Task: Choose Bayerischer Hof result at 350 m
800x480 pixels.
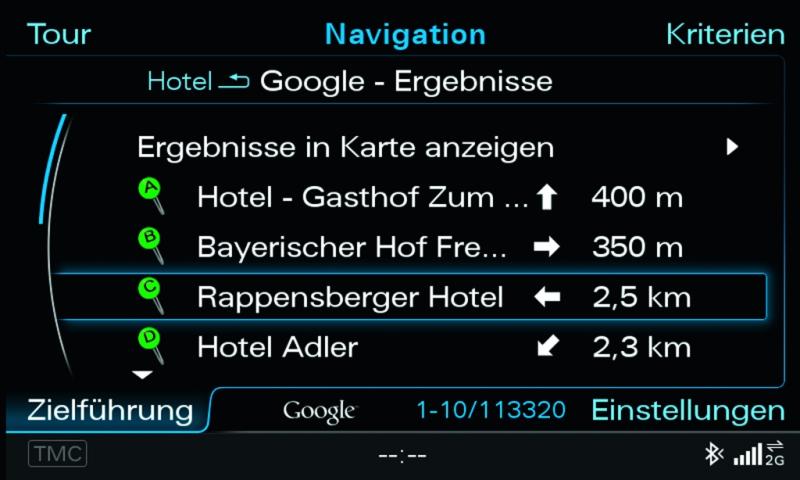Action: coord(350,247)
